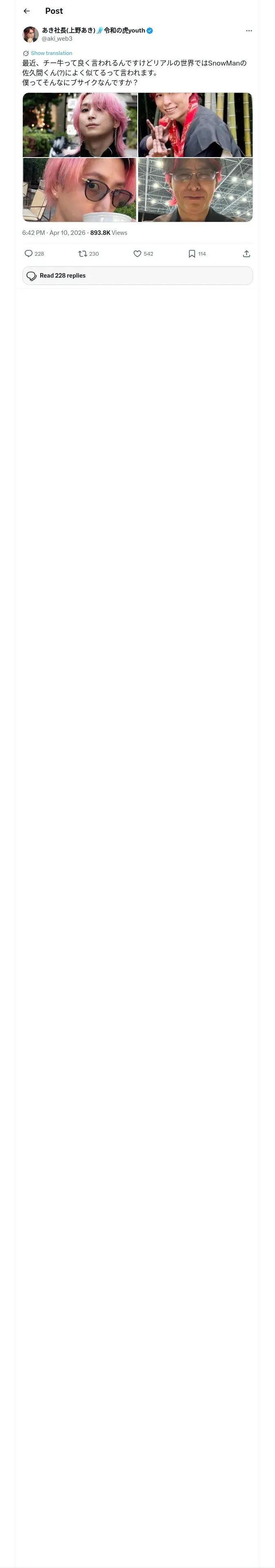Open the post's three-dot overflow menu
The width and height of the screenshot is (275, 1568).
(x=249, y=31)
